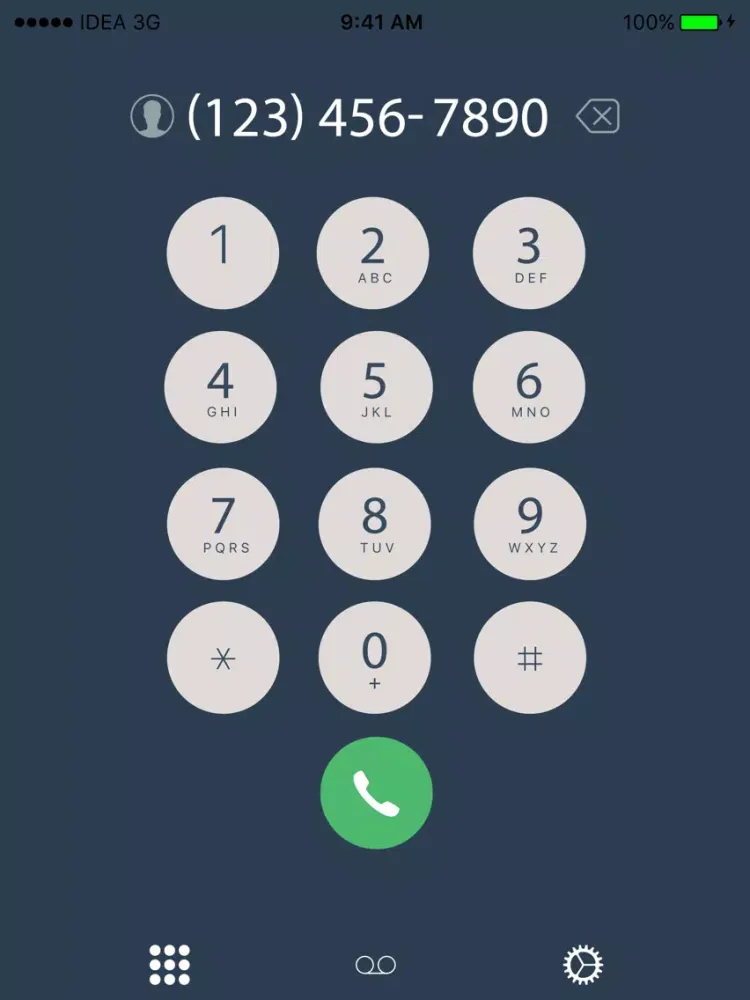Start the call with the green phone button
The image size is (750, 1000).
(x=376, y=793)
